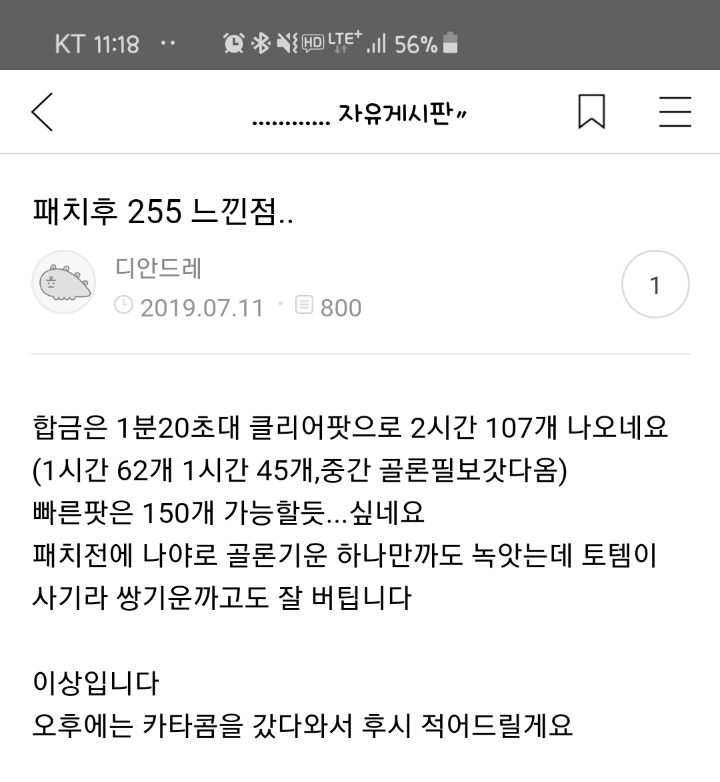The image size is (720, 782).
Task: Open the comment count bubble
Action: point(655,284)
